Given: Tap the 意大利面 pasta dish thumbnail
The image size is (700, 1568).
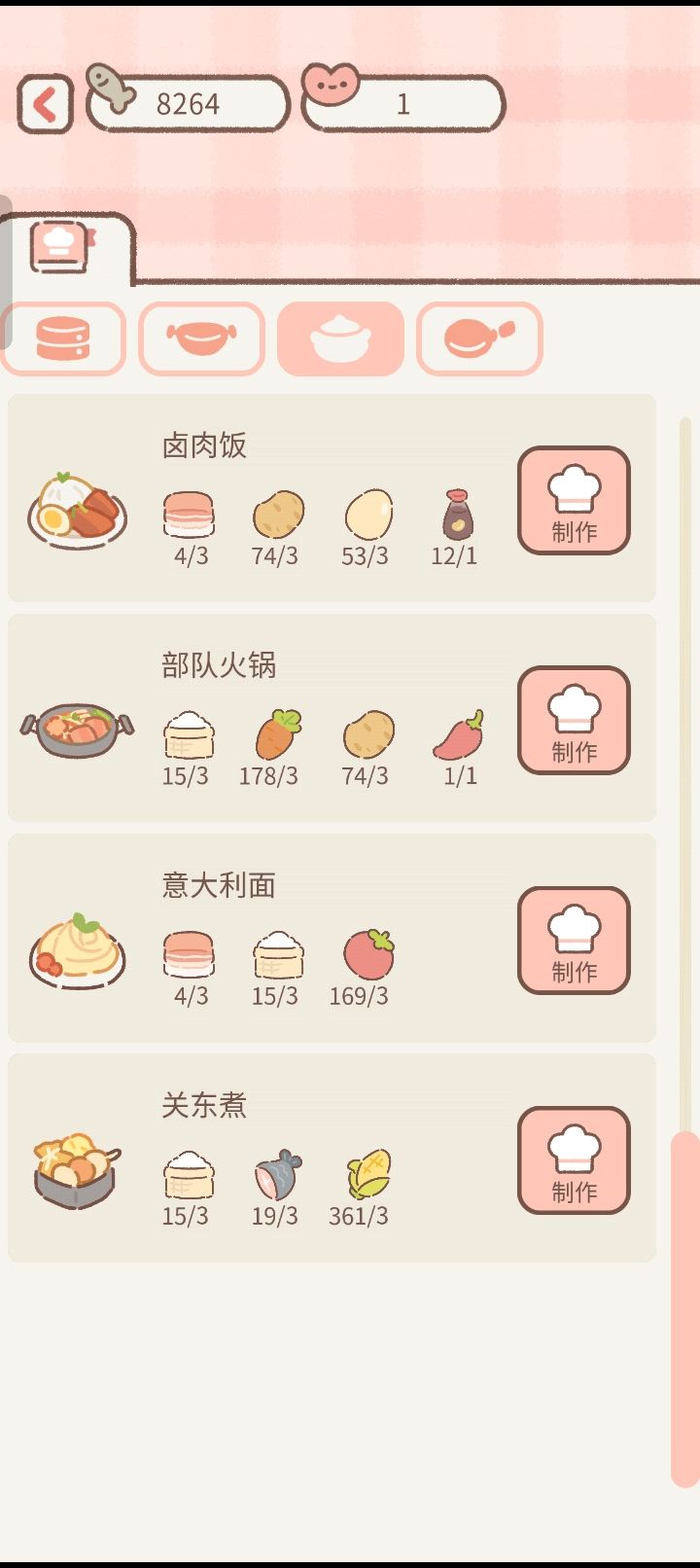Looking at the screenshot, I should pos(76,954).
